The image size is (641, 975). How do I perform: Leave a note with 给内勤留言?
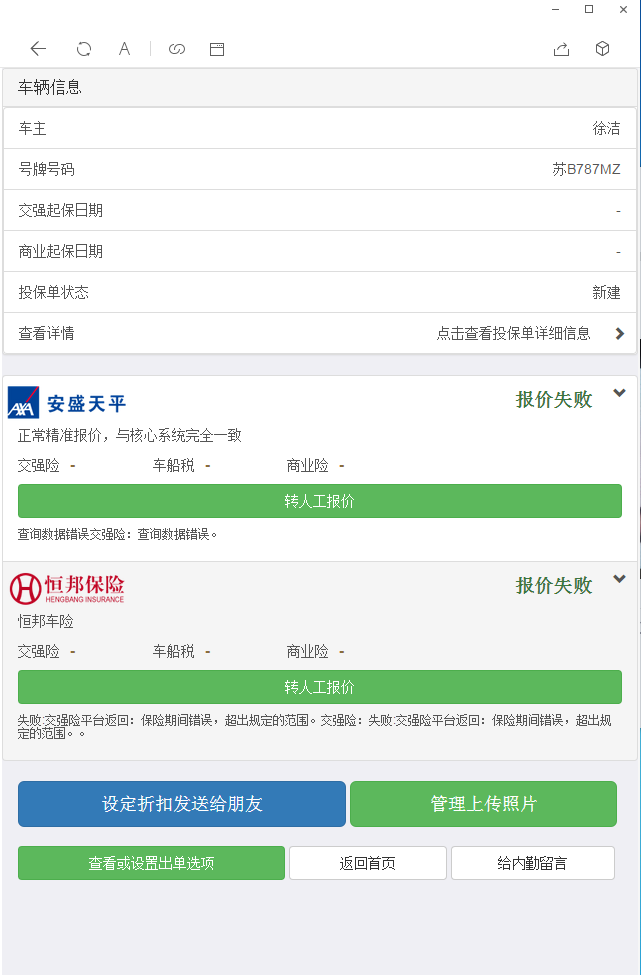tap(532, 863)
